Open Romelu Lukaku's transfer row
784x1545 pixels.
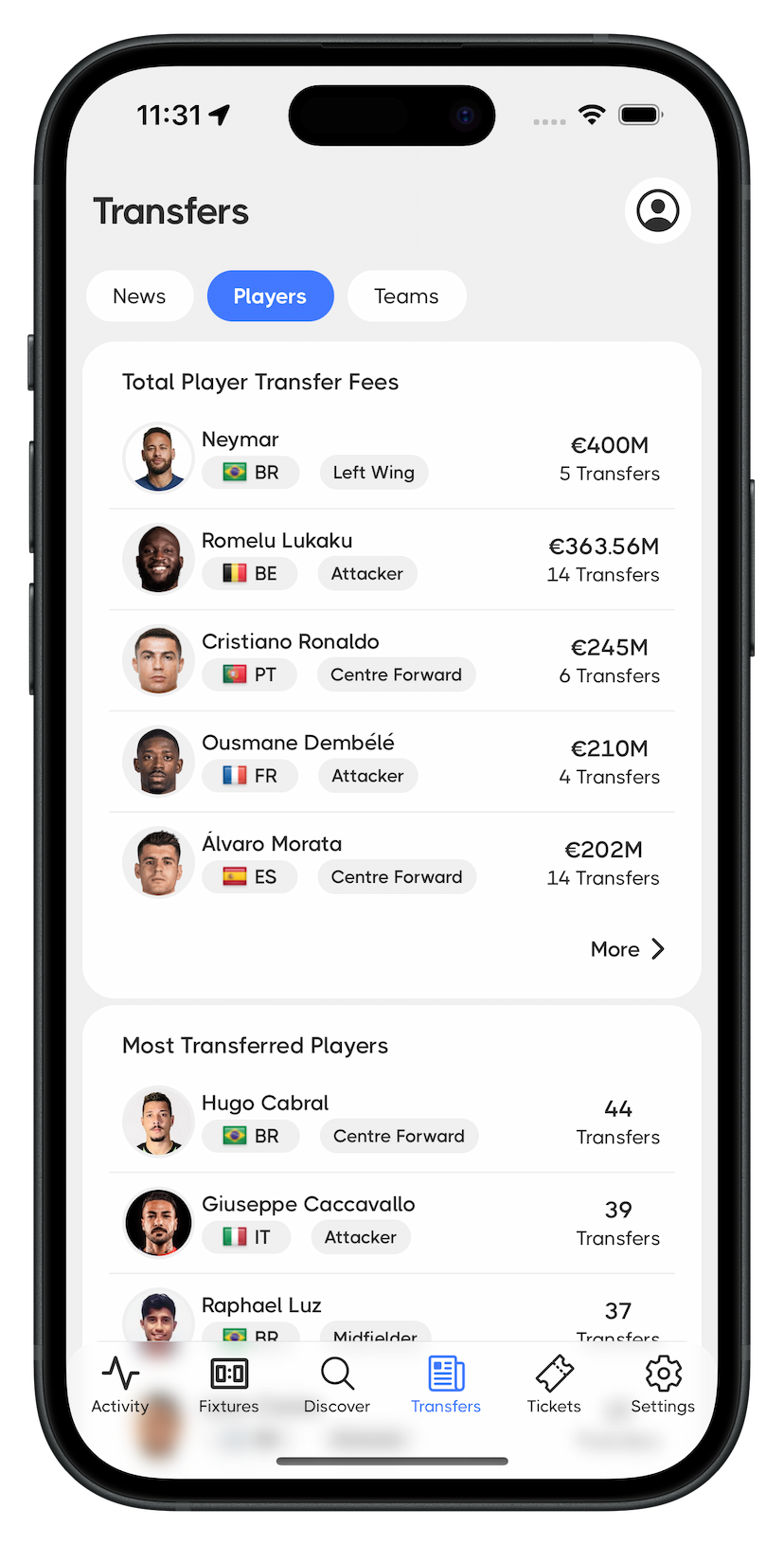click(x=391, y=559)
